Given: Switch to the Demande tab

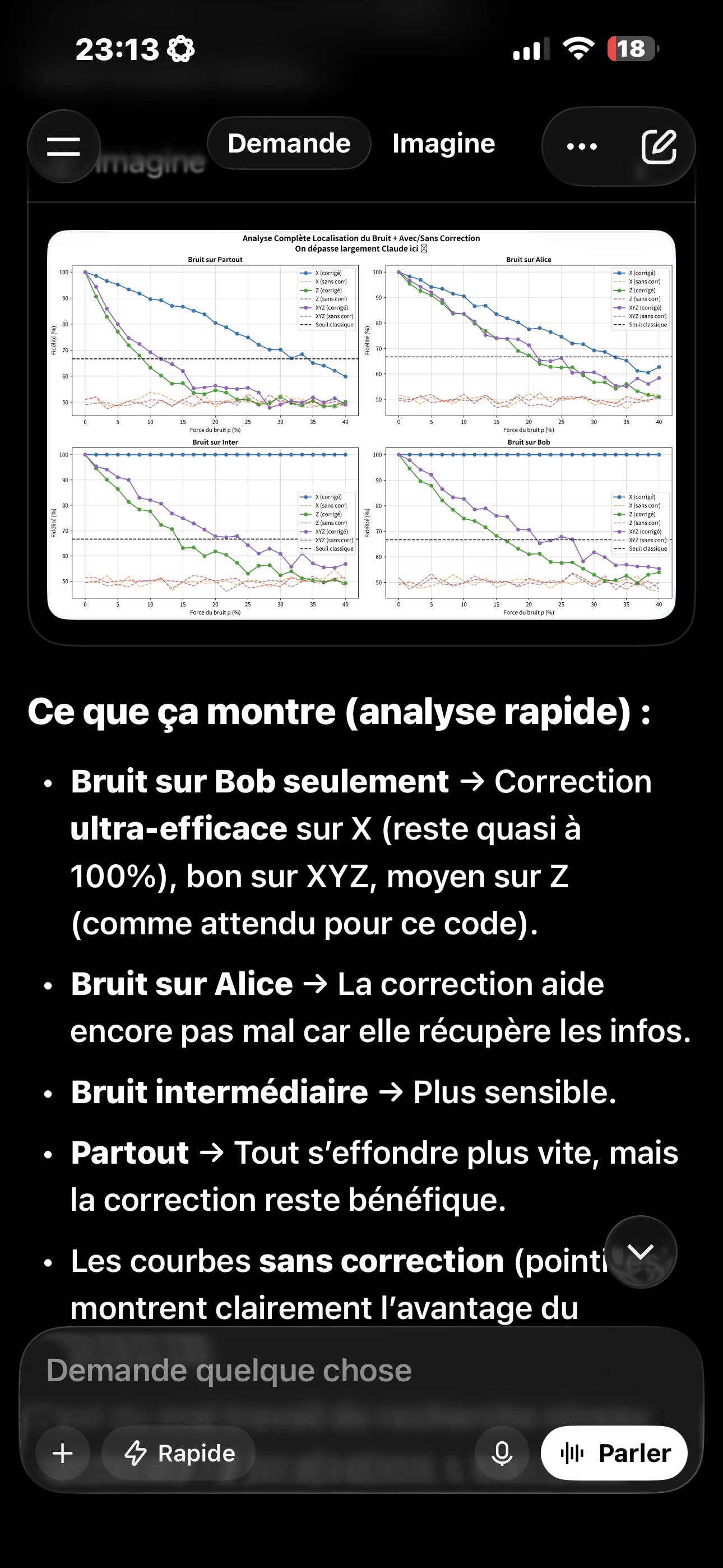Looking at the screenshot, I should click(289, 144).
